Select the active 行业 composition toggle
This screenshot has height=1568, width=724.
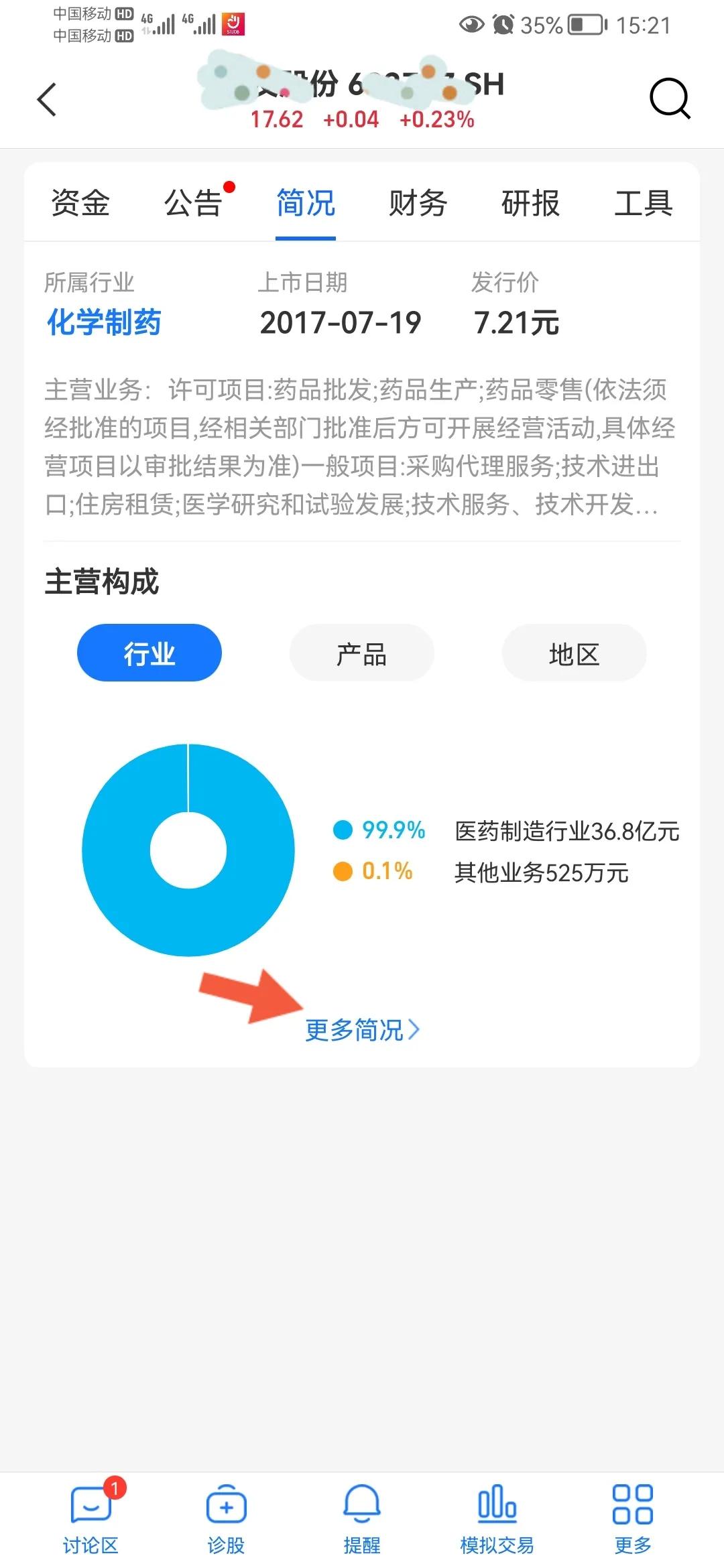[x=149, y=653]
